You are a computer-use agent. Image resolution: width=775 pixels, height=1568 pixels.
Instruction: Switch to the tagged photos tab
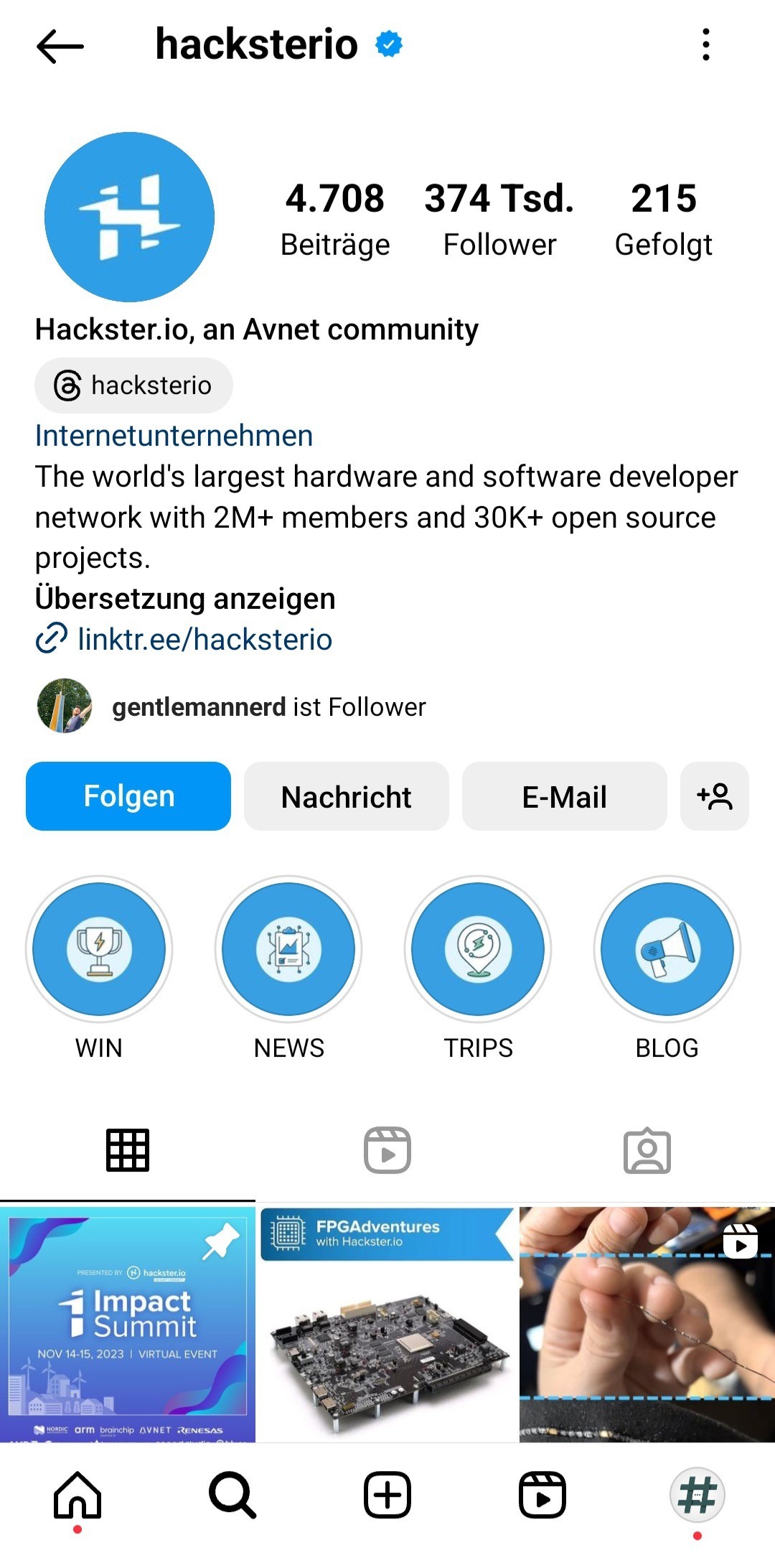click(647, 1150)
